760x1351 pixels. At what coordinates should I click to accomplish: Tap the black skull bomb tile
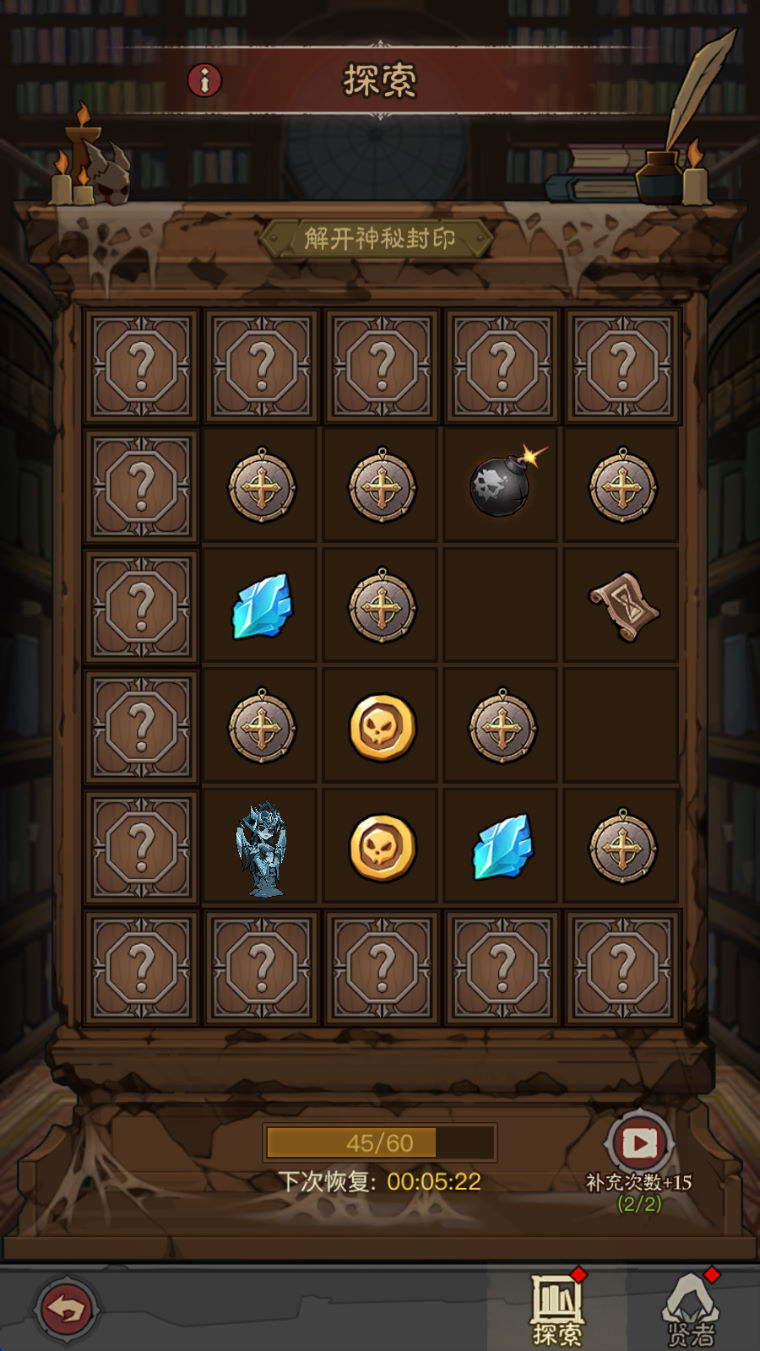pos(503,486)
